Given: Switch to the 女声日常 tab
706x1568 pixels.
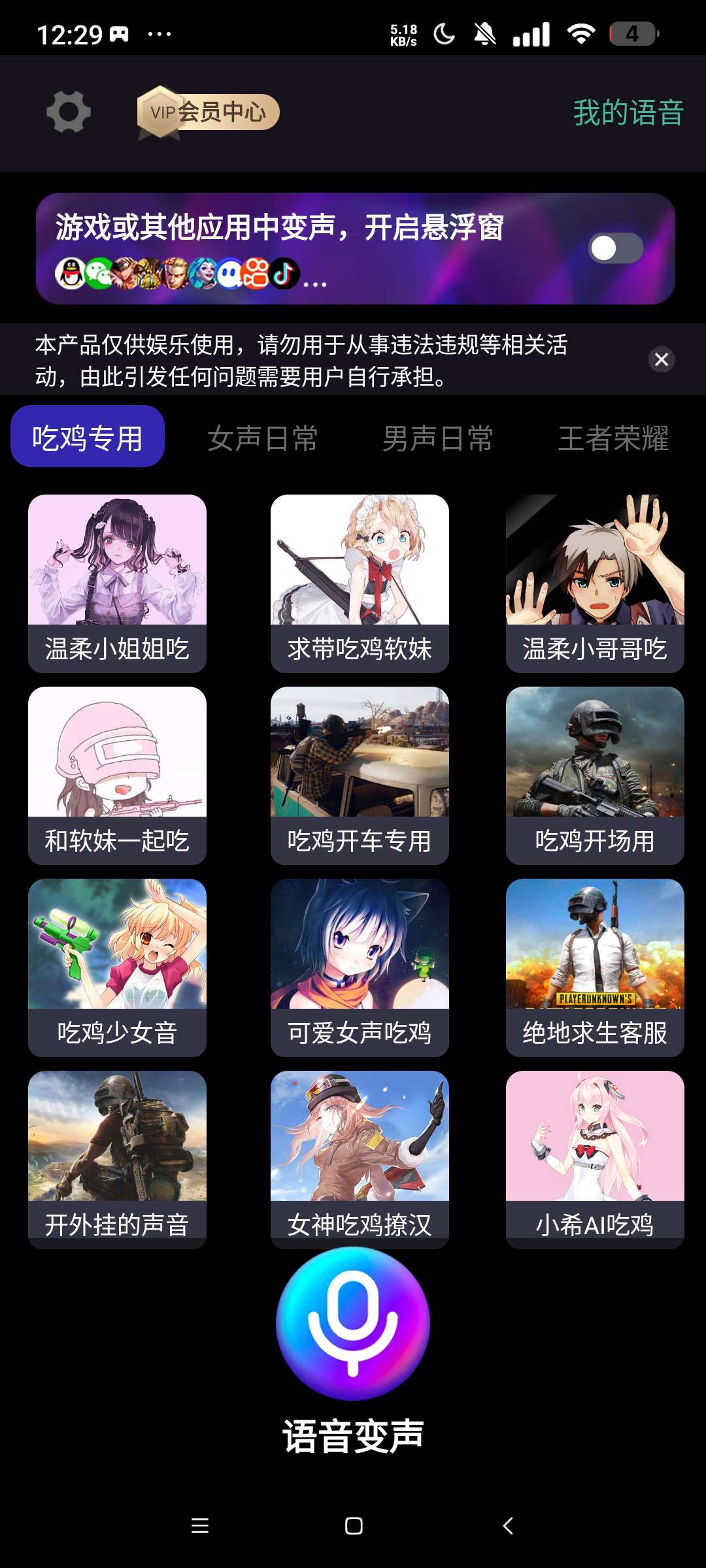Looking at the screenshot, I should [x=263, y=438].
